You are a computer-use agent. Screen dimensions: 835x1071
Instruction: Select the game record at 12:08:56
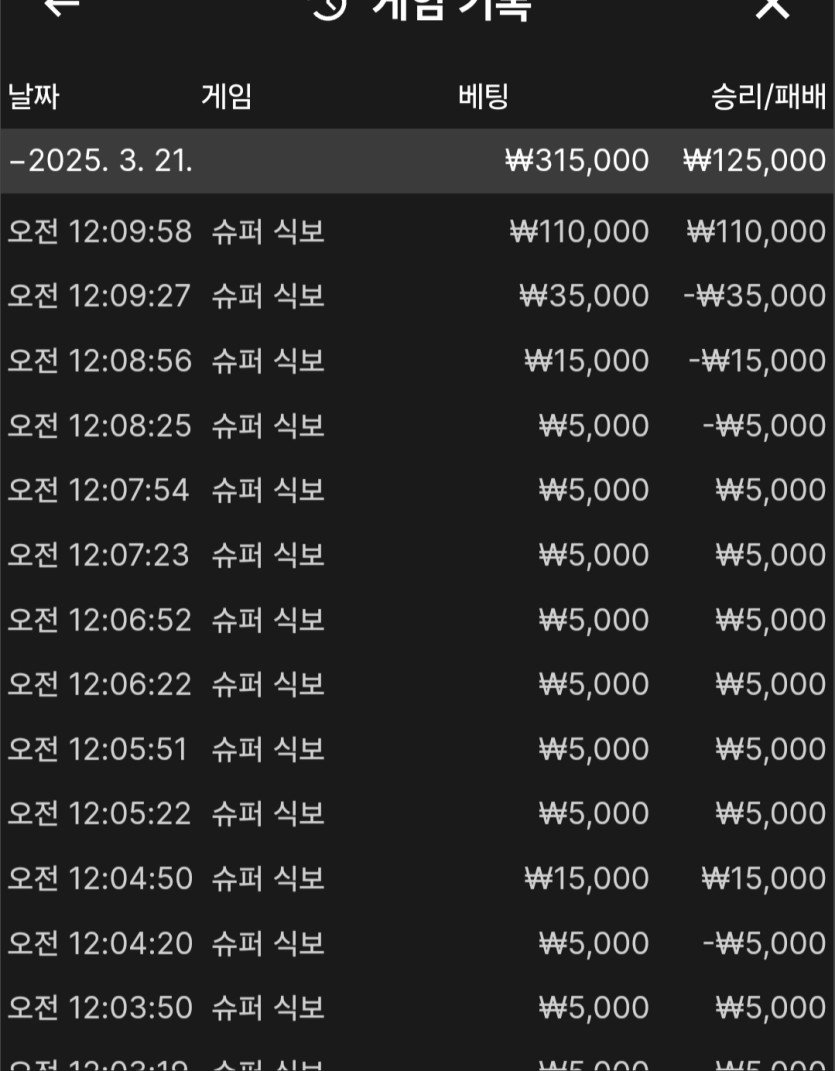point(417,361)
